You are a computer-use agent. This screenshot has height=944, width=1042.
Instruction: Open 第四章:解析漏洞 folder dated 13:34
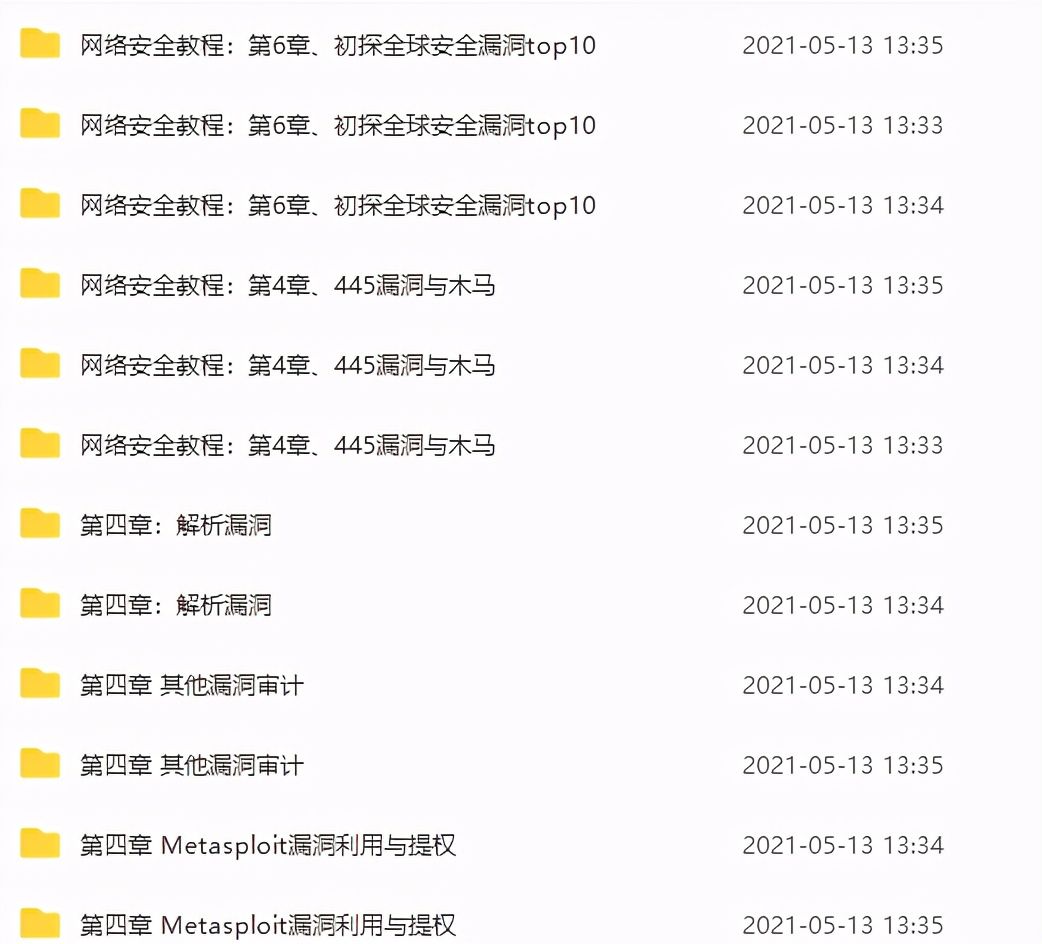pyautogui.click(x=175, y=605)
